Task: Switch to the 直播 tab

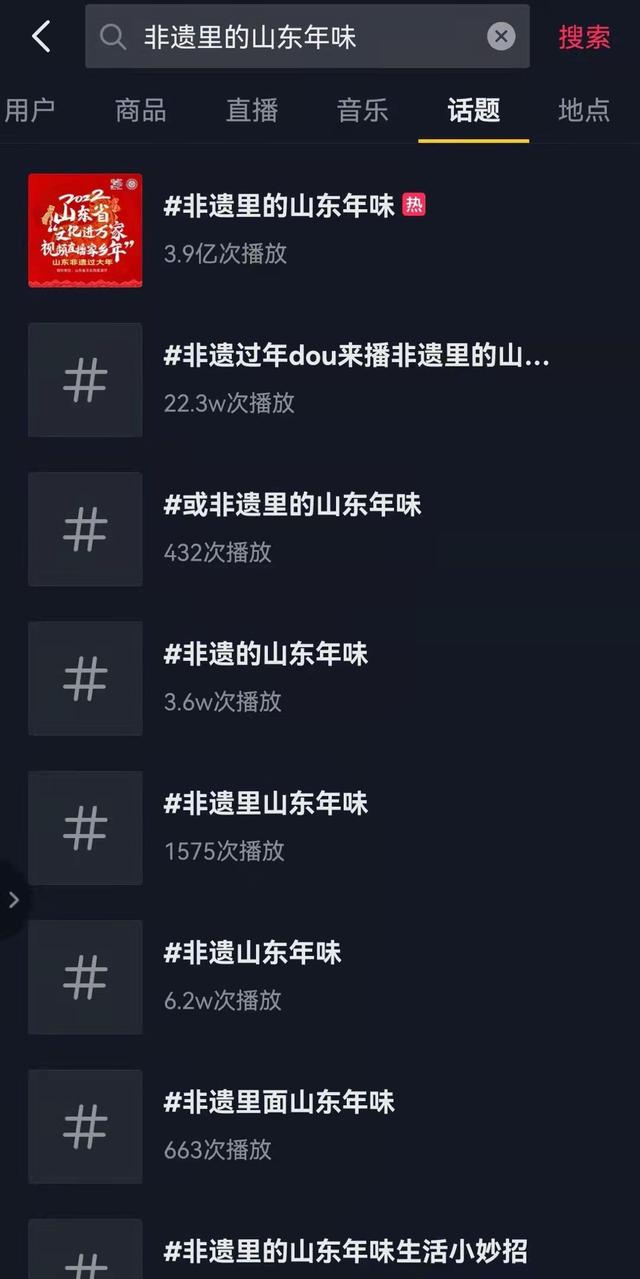Action: [x=251, y=110]
